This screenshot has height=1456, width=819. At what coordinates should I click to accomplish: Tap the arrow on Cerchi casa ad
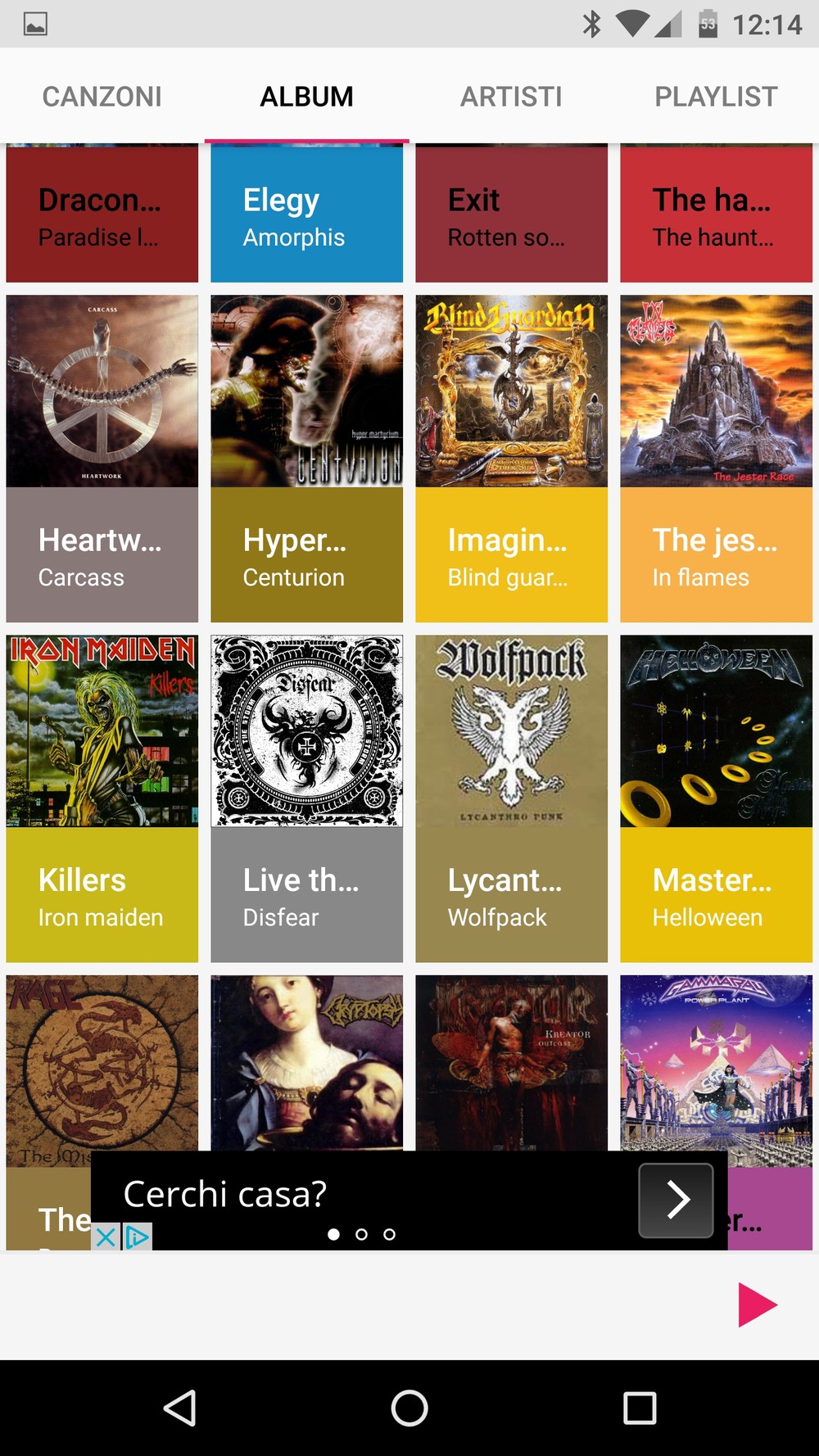[676, 1200]
